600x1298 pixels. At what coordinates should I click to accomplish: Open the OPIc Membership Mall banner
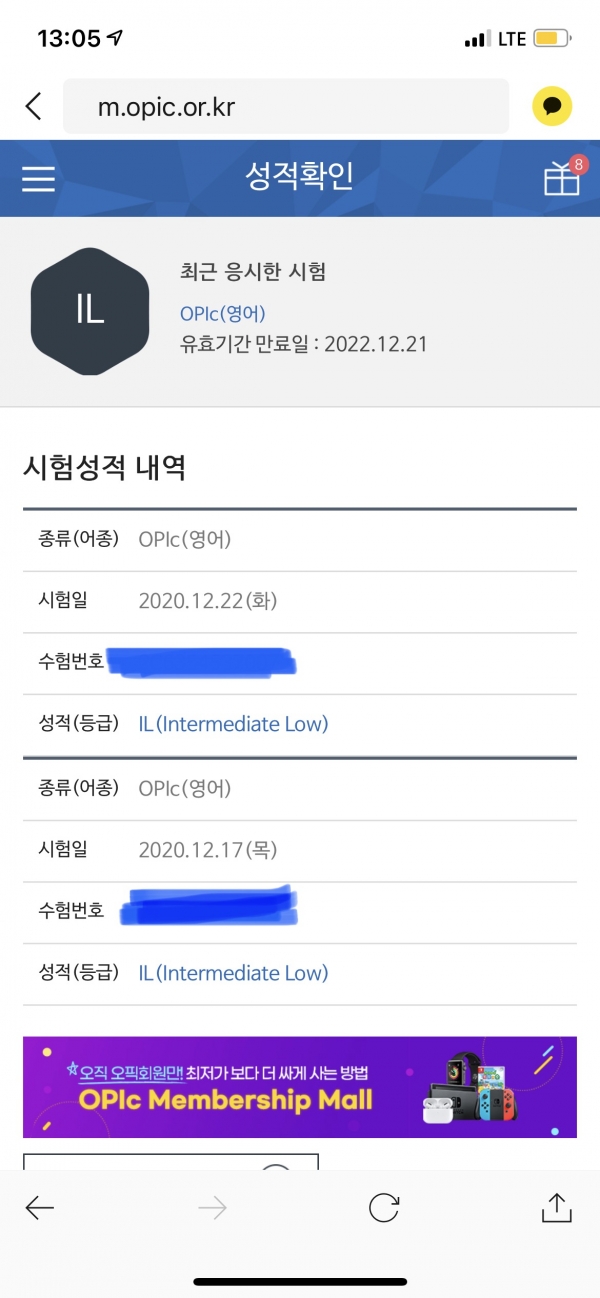click(x=300, y=1087)
